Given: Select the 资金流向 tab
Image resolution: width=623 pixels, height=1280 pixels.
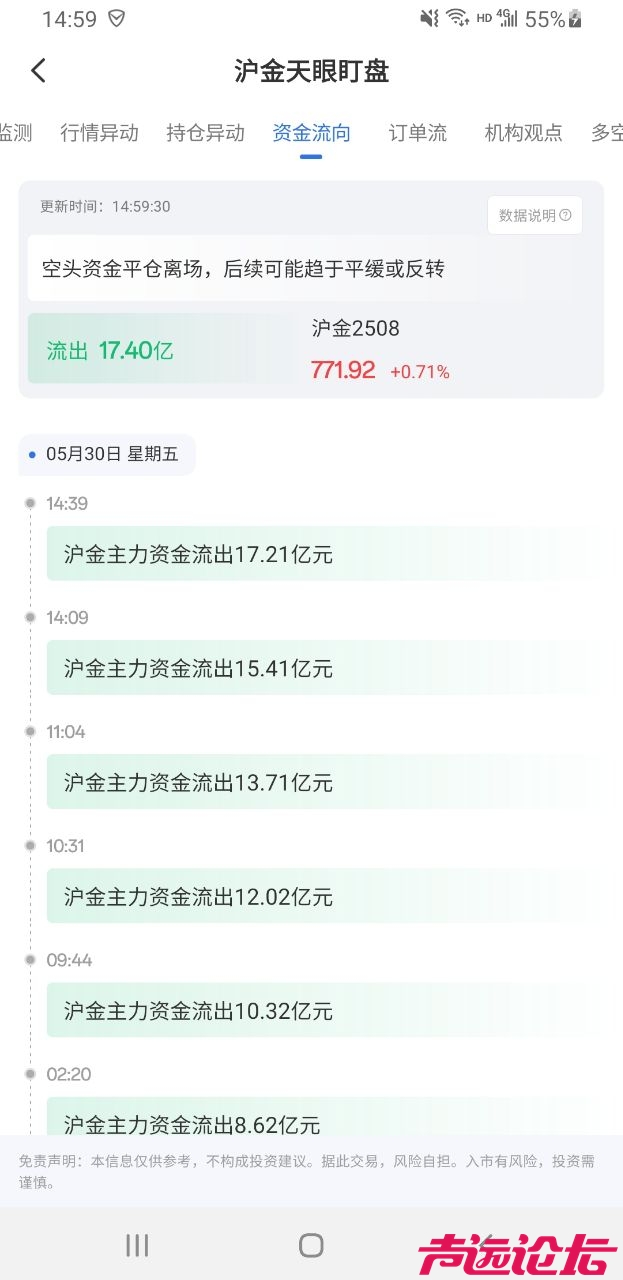Looking at the screenshot, I should (311, 133).
